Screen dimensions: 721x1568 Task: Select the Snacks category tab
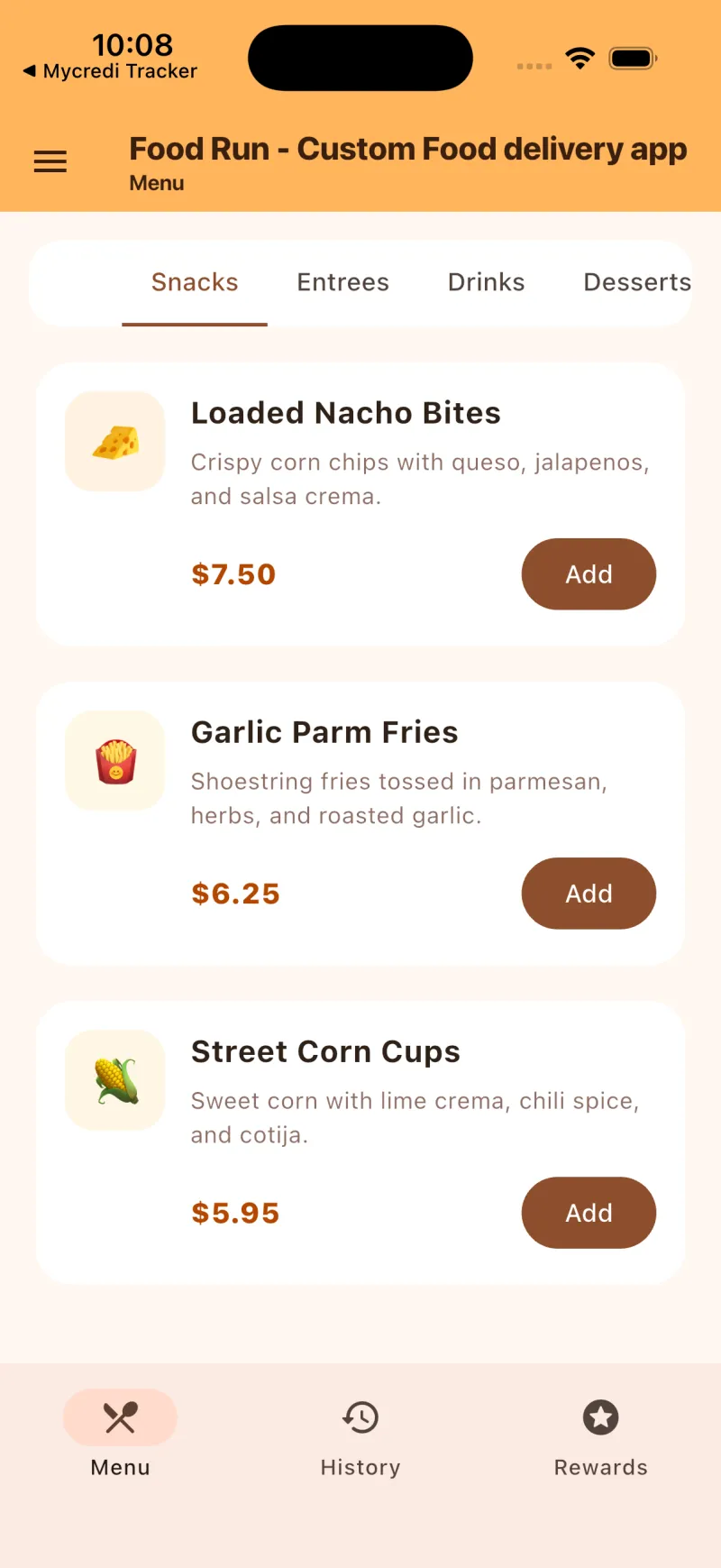[x=195, y=283]
